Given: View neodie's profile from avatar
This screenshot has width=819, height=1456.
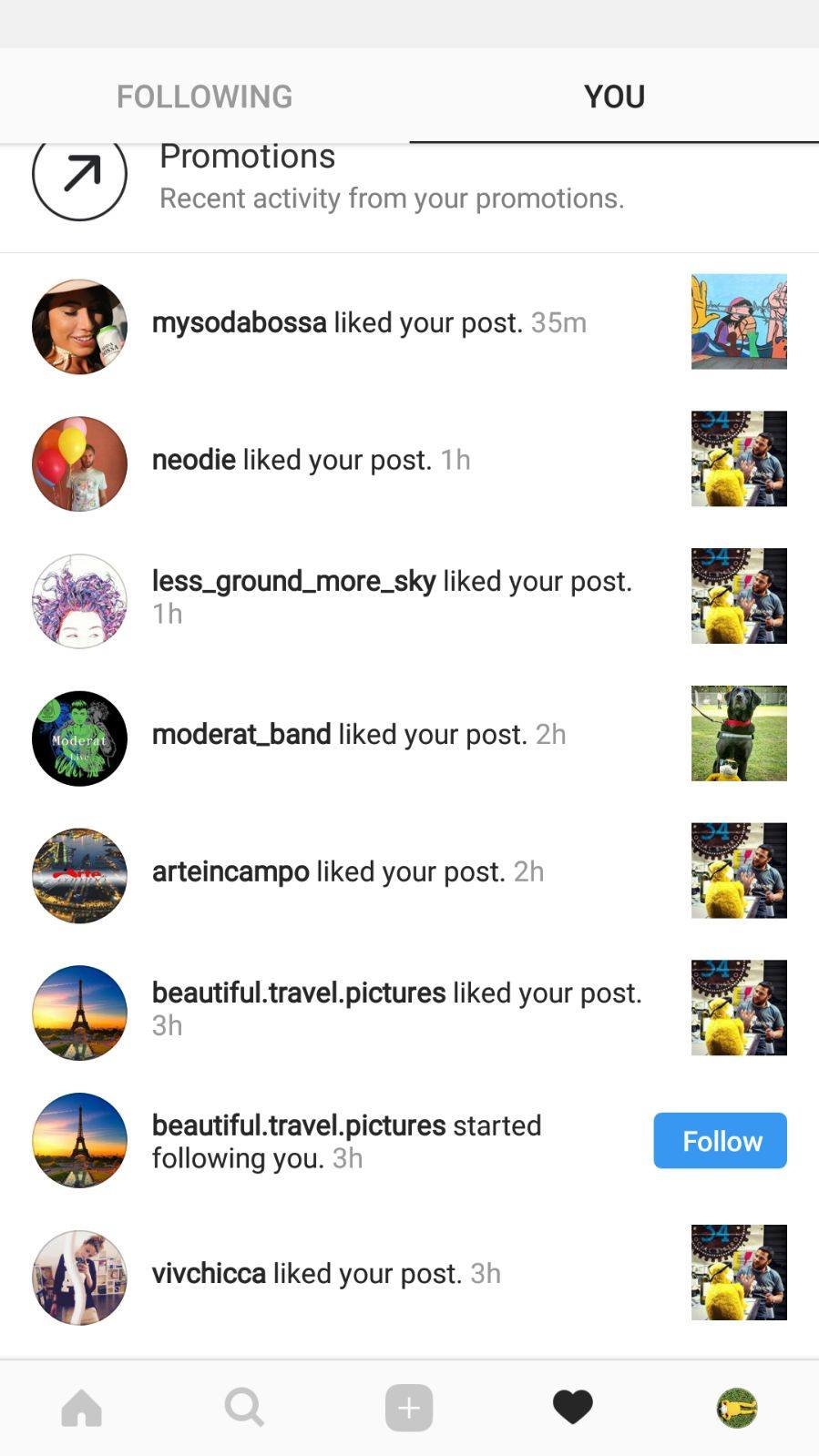Looking at the screenshot, I should 79,463.
